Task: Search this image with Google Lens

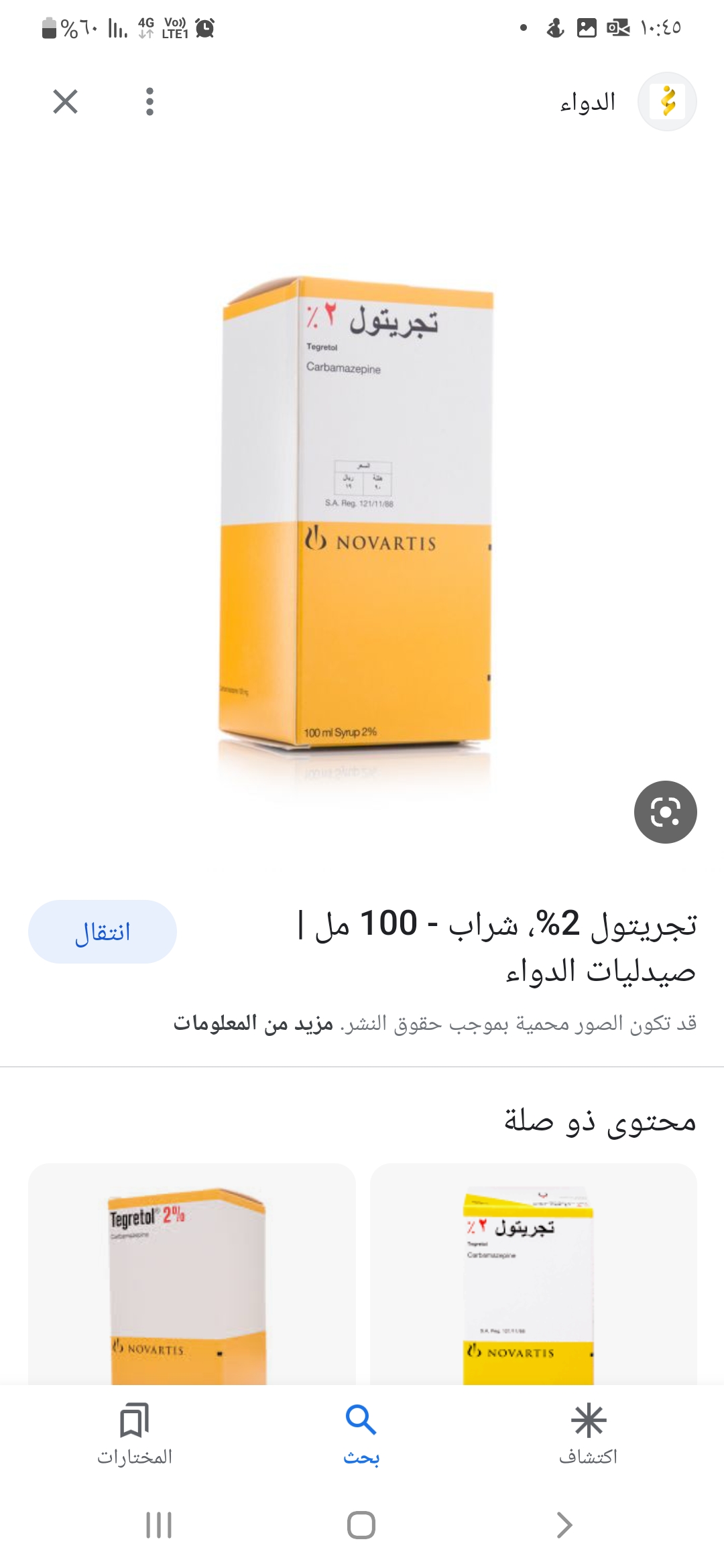Action: tap(665, 811)
